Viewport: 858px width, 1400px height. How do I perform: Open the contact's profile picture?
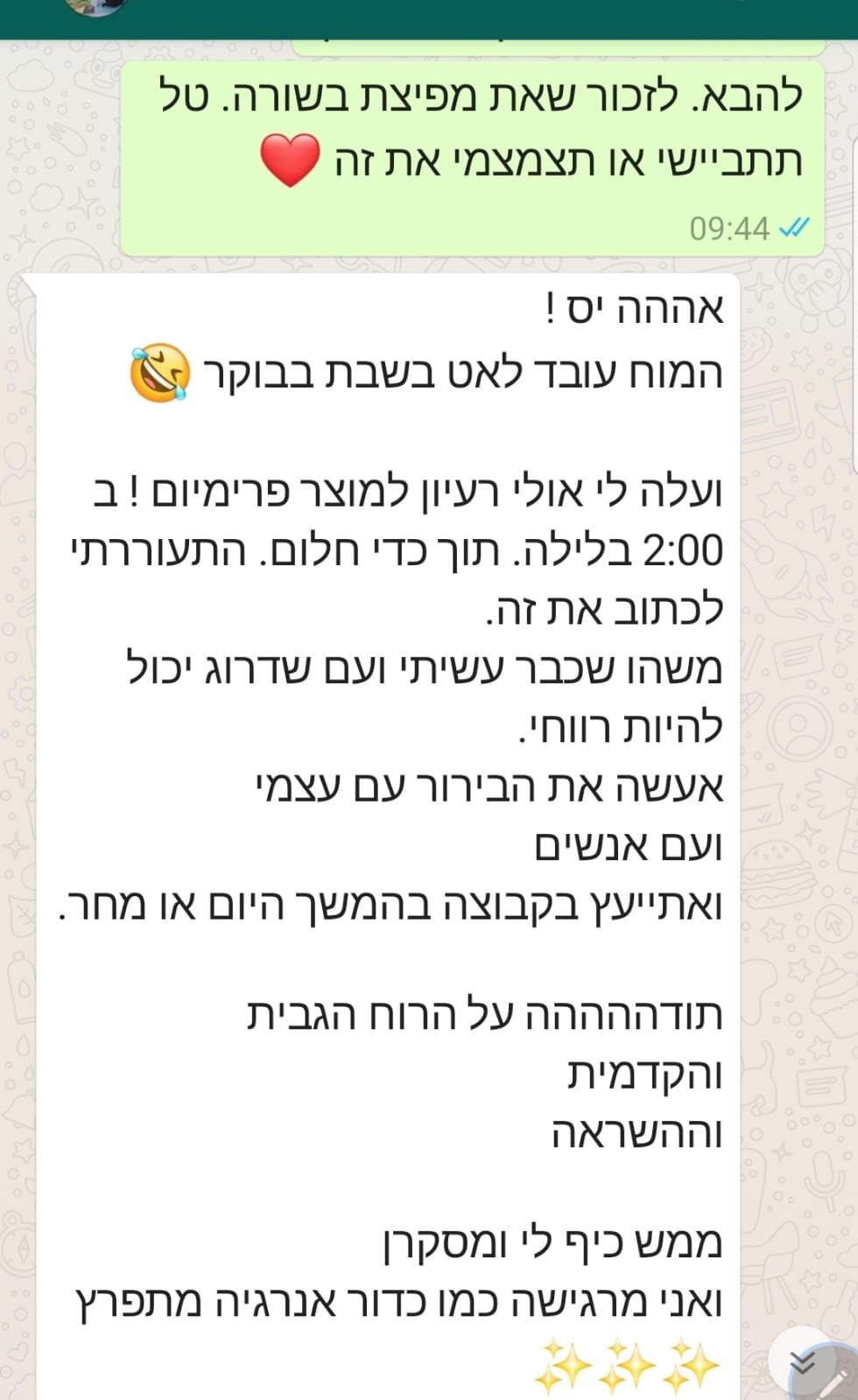click(x=96, y=5)
